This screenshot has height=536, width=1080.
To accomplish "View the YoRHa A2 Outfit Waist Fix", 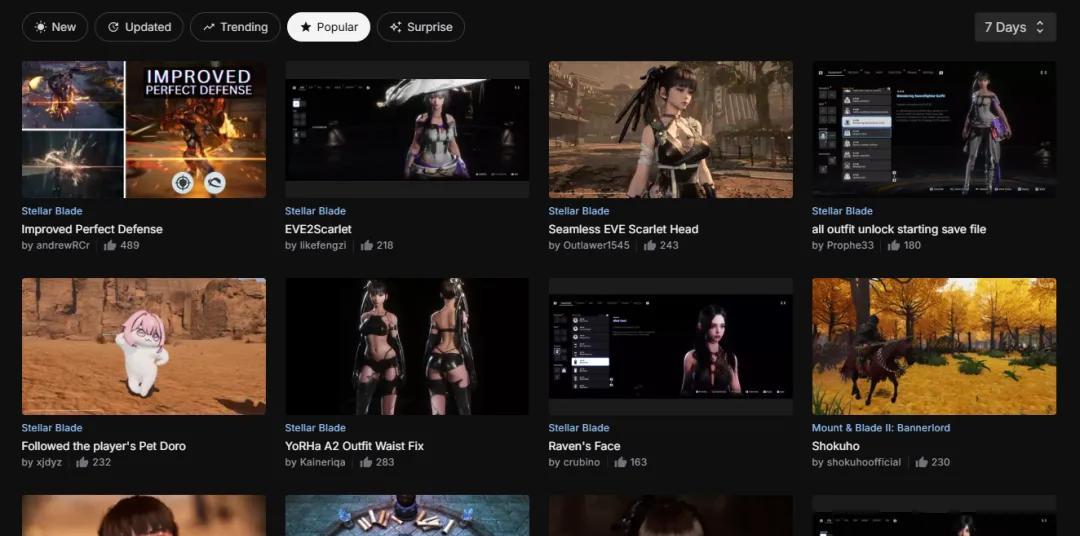I will point(354,446).
